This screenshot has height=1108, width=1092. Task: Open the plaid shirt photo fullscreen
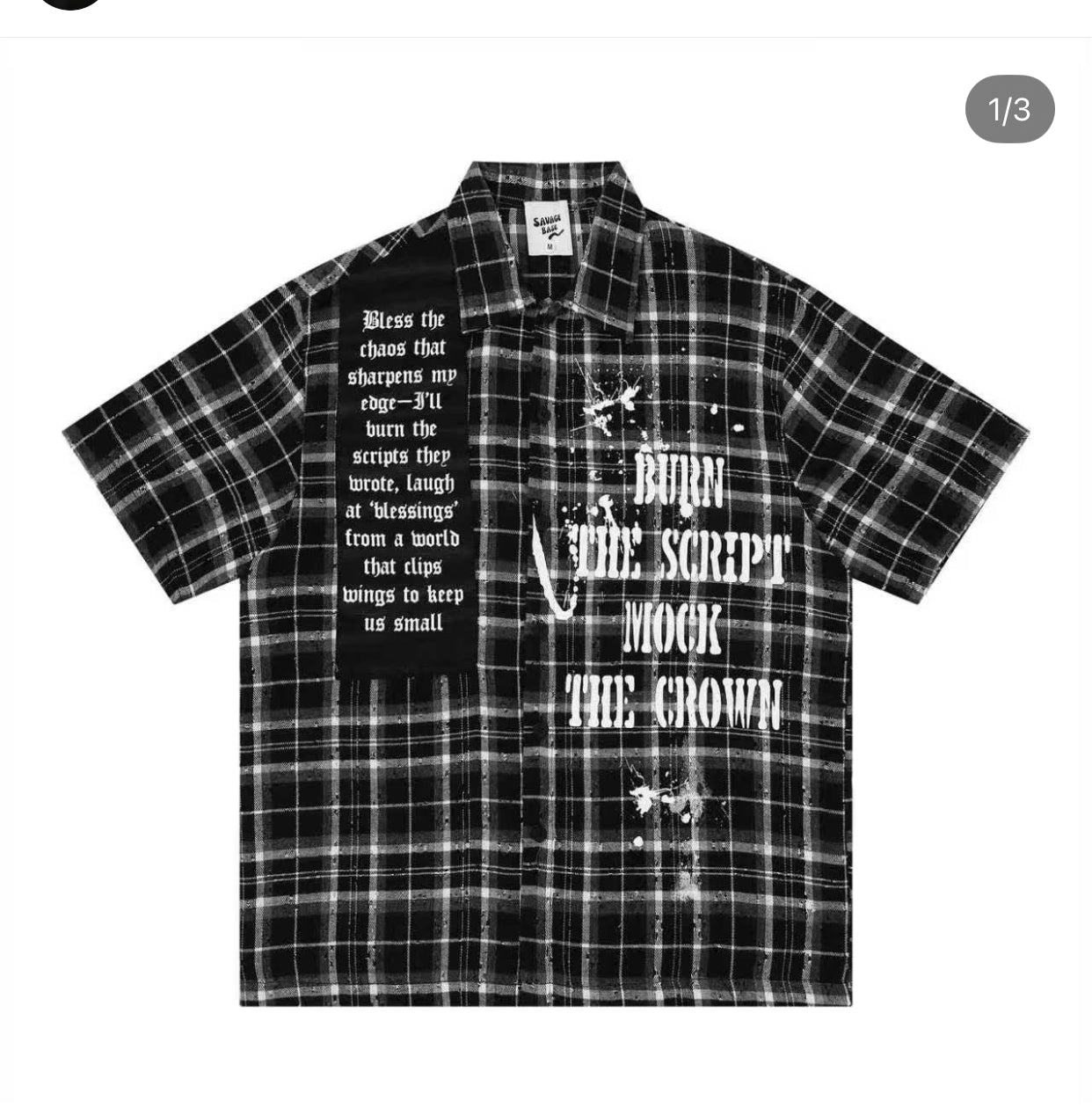pyautogui.click(x=545, y=580)
